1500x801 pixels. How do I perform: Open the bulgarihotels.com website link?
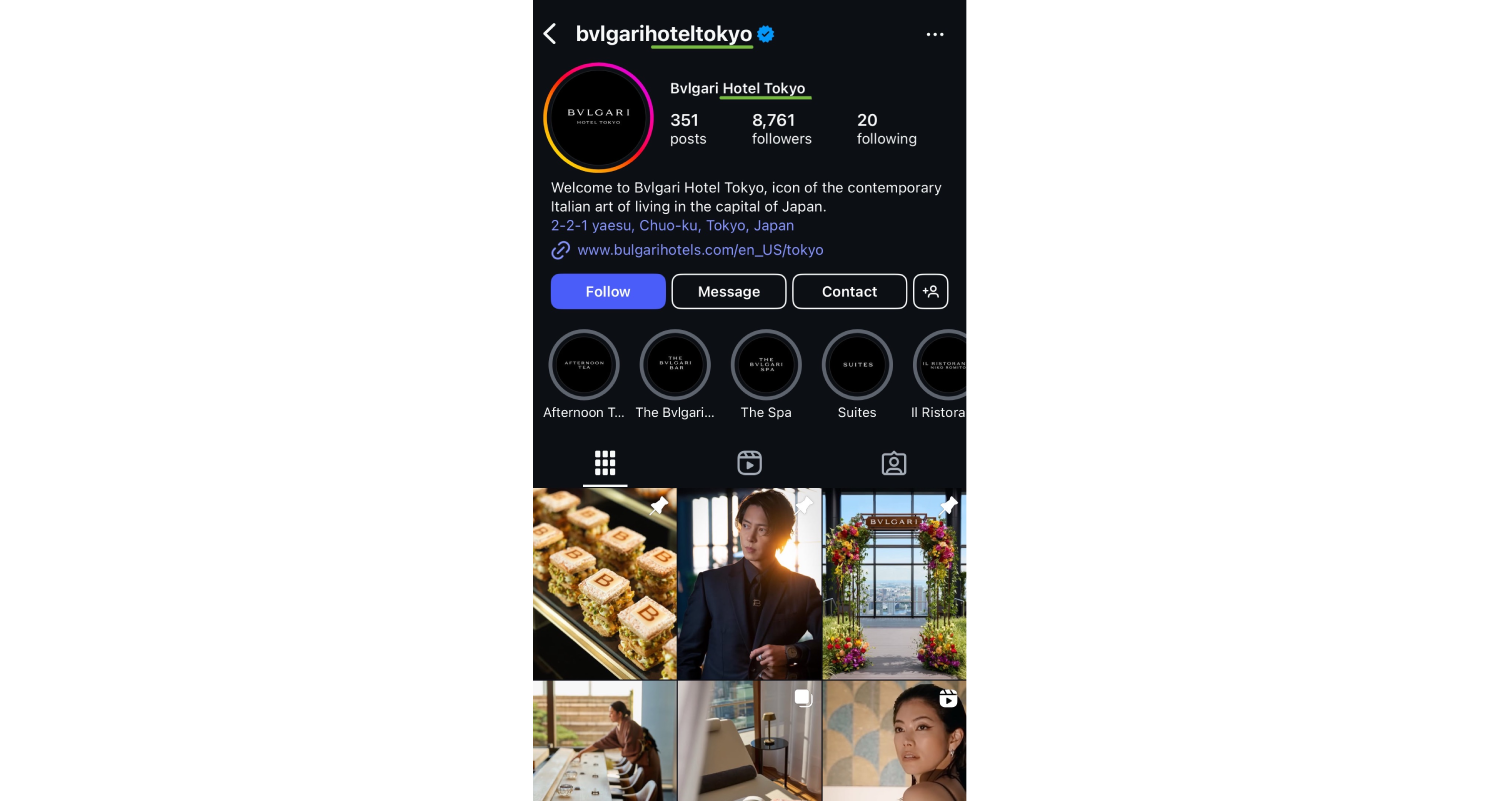pos(700,250)
